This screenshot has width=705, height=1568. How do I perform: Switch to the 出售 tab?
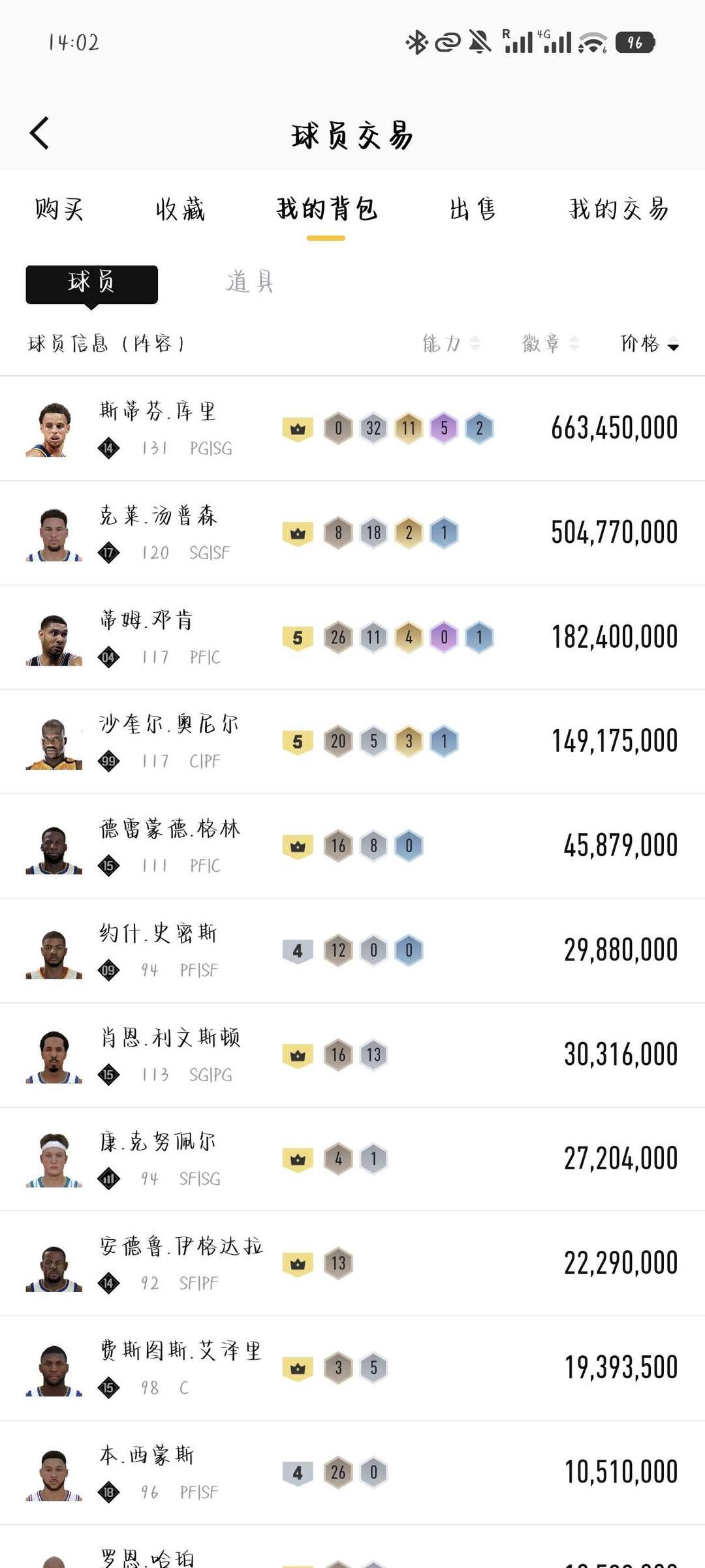tap(473, 209)
